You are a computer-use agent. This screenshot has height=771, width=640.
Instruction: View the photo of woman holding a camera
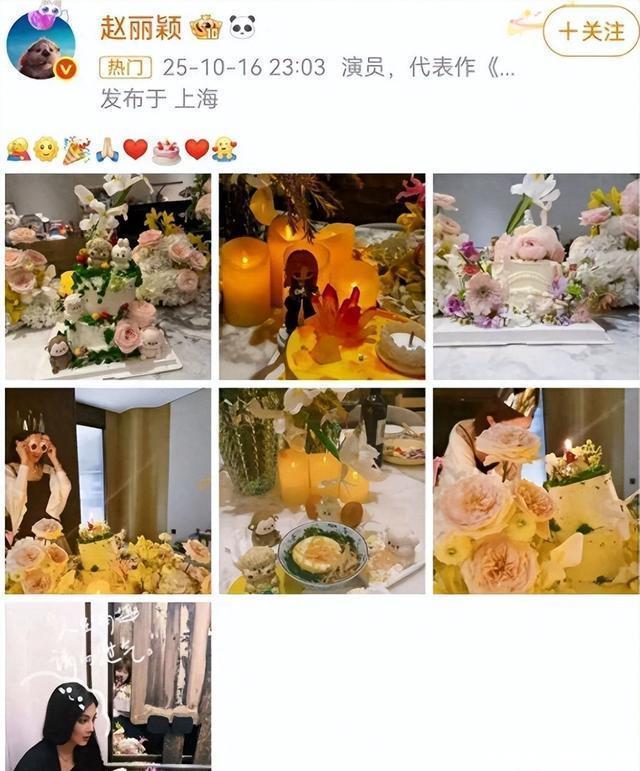(x=108, y=491)
